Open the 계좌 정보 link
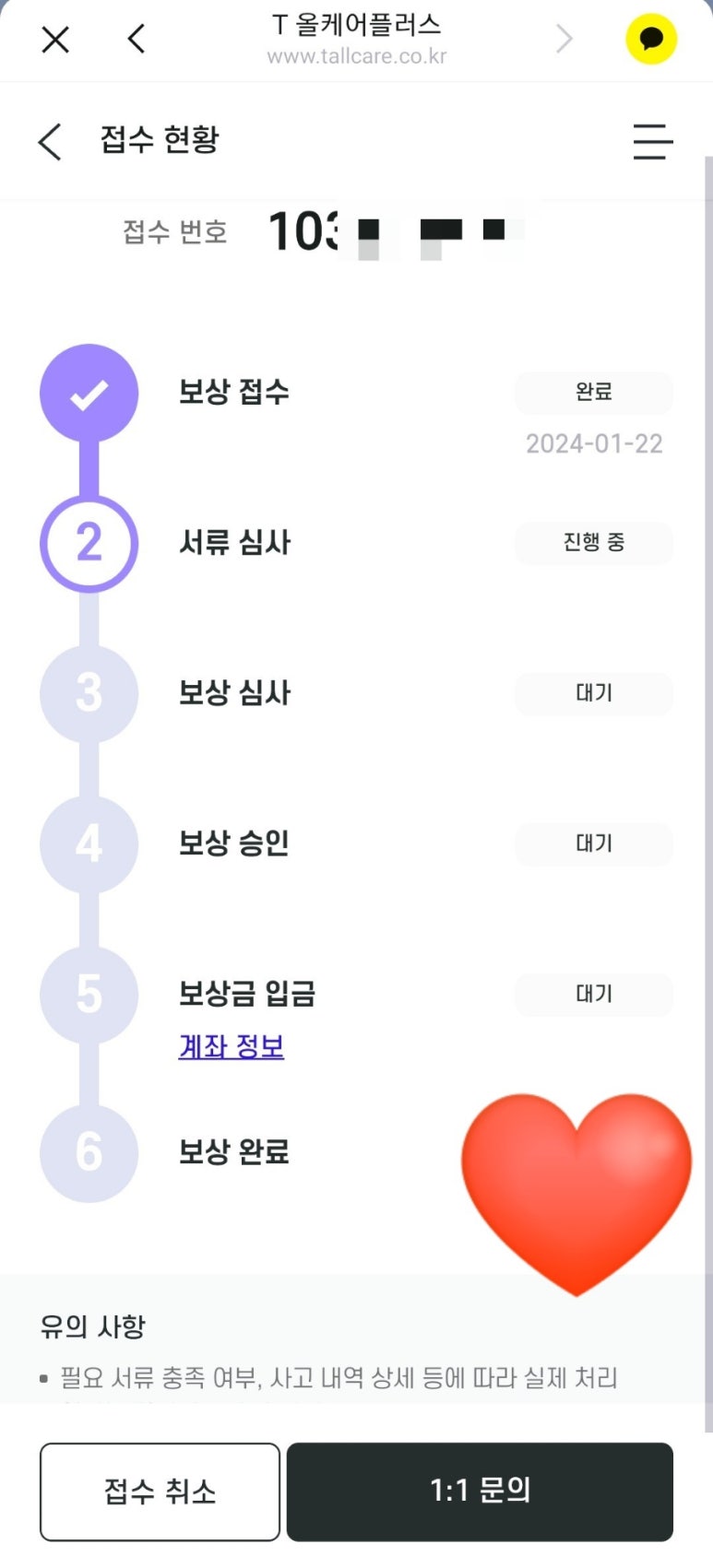This screenshot has width=713, height=1568. click(231, 1046)
